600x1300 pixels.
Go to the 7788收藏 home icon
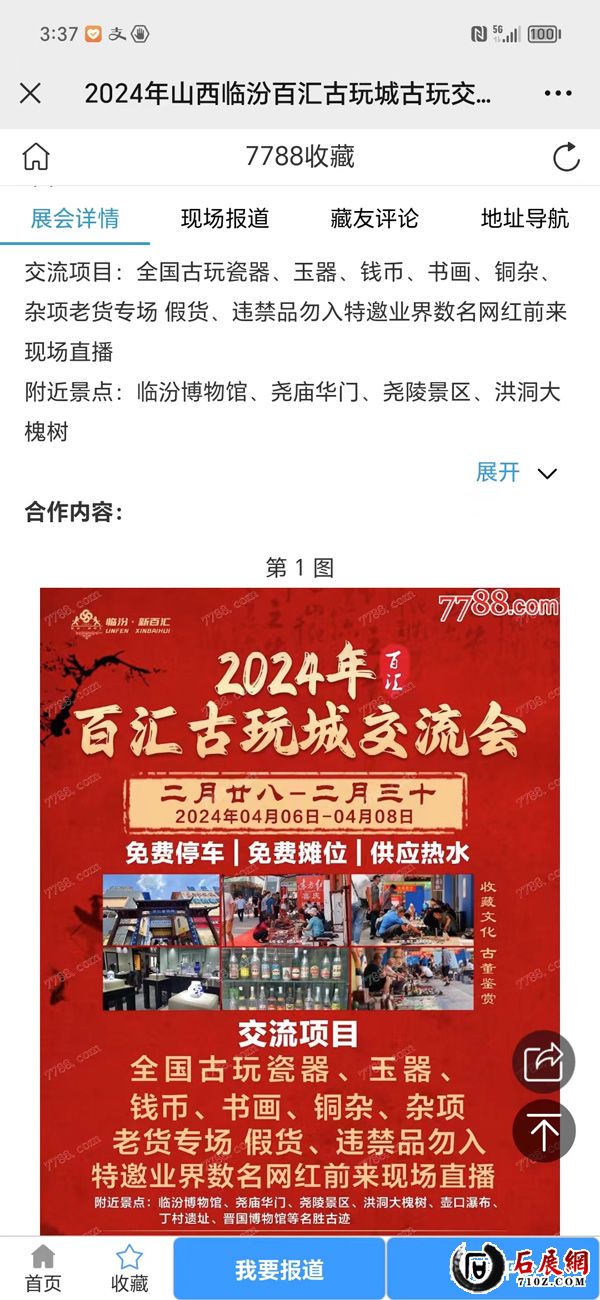(36, 157)
